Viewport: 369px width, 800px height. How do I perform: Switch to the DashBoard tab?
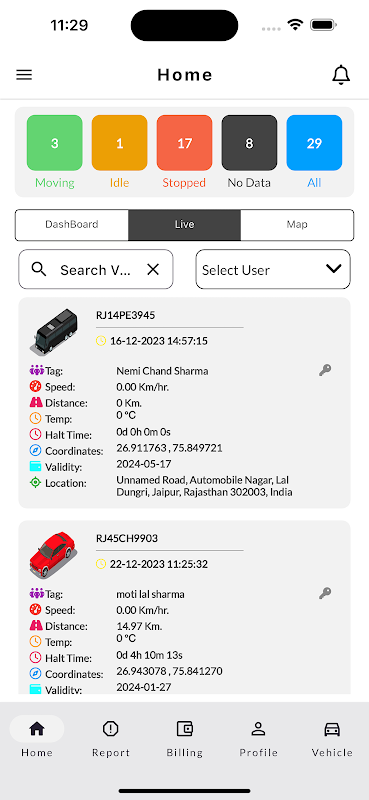[x=72, y=224]
